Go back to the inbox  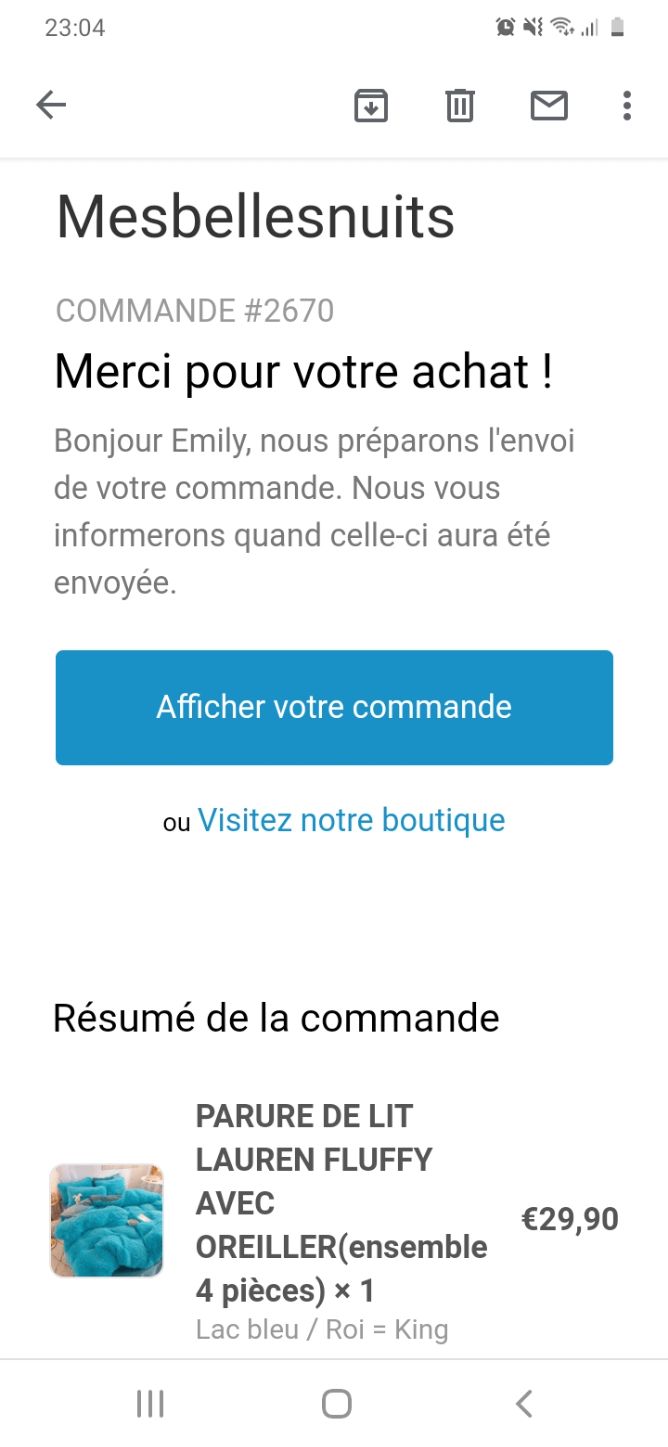[51, 105]
